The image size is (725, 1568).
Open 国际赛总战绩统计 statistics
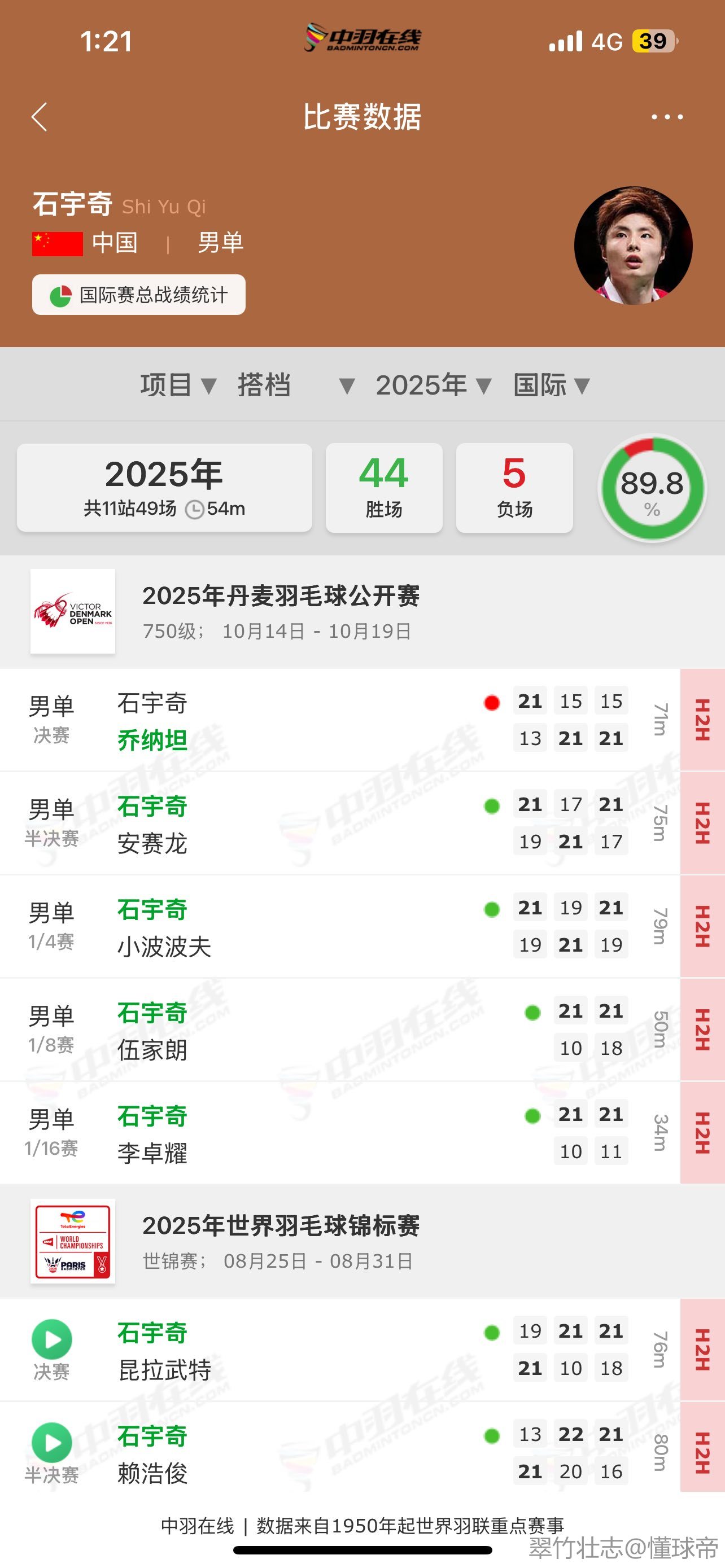[139, 295]
